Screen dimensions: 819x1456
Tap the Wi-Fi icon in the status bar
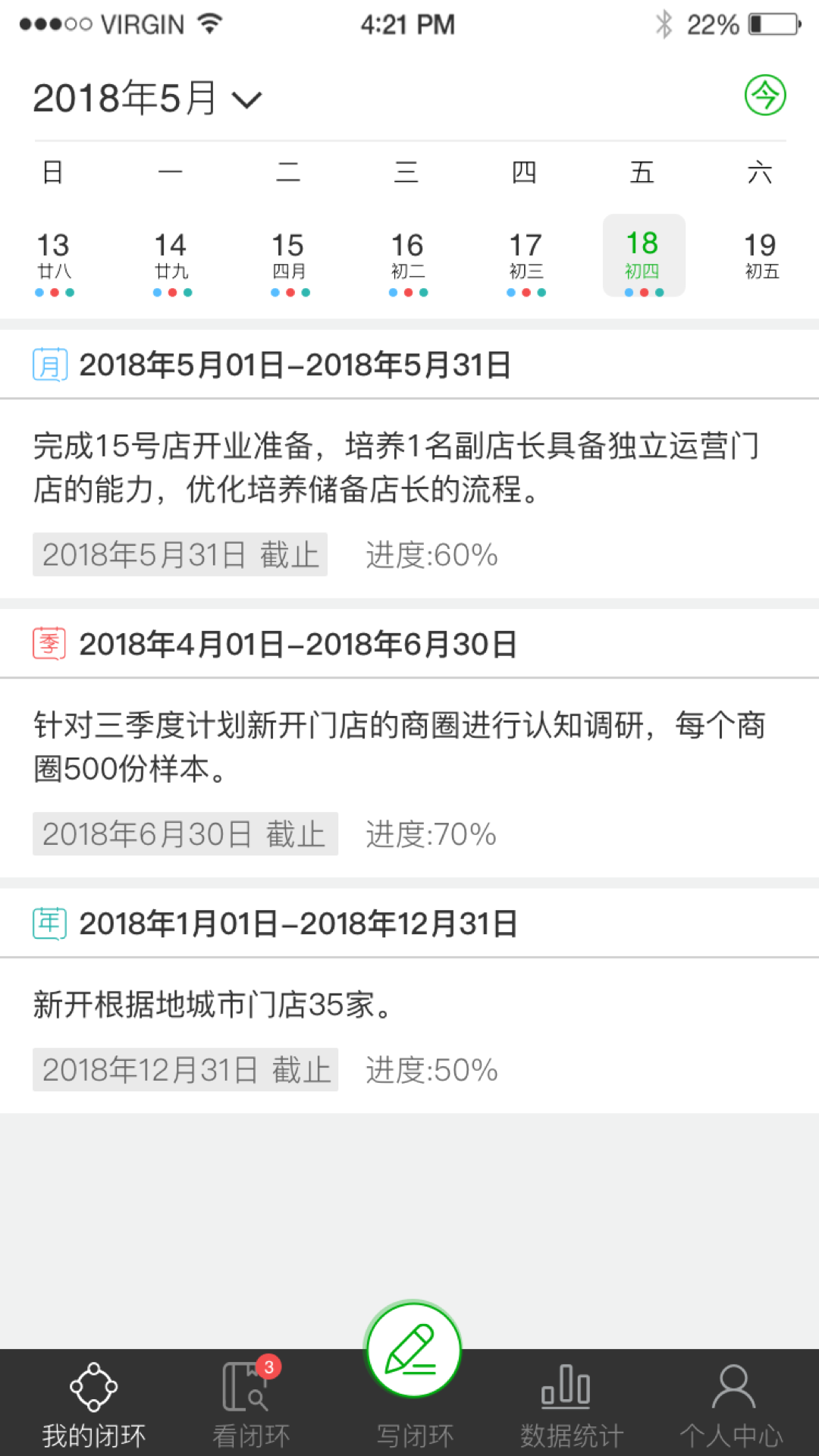pyautogui.click(x=211, y=23)
